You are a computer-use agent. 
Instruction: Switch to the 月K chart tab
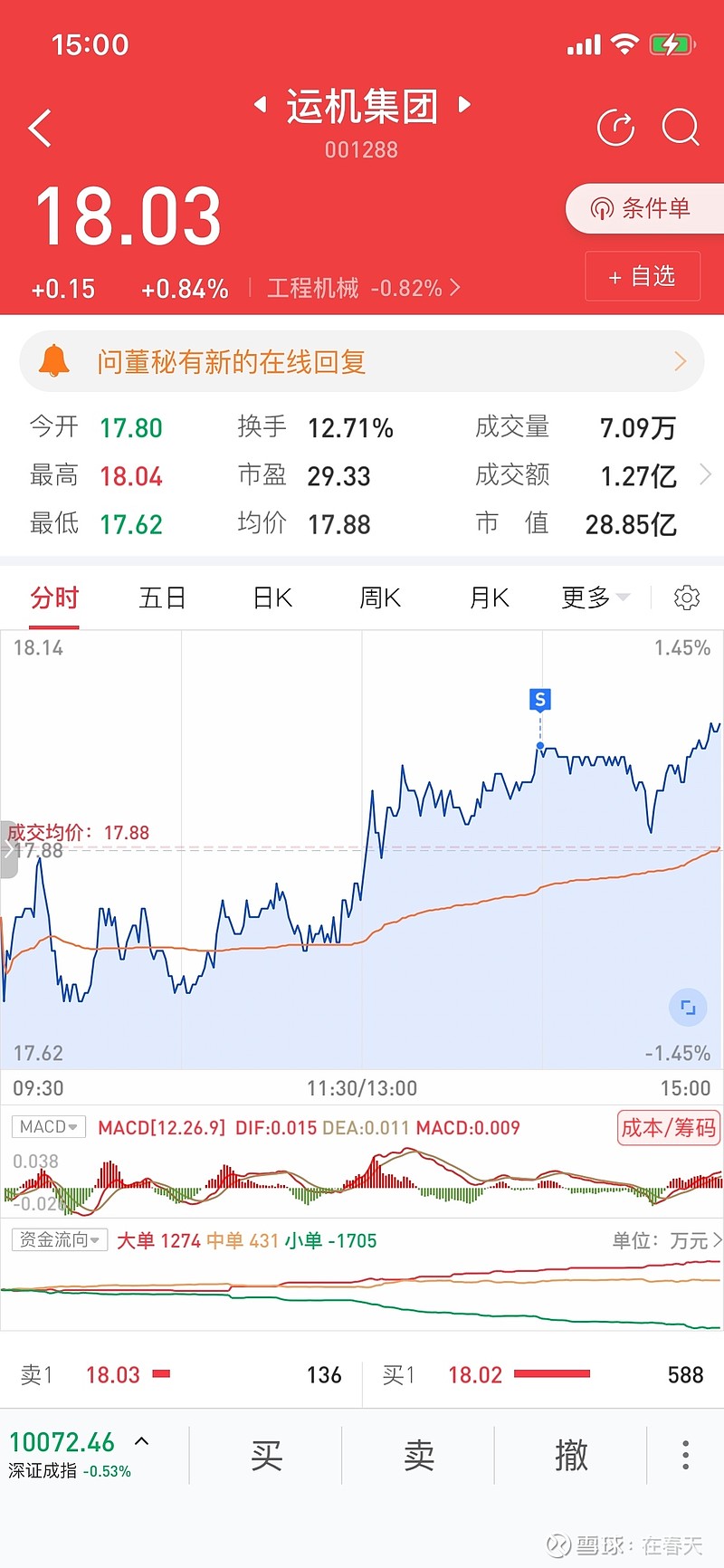click(489, 598)
